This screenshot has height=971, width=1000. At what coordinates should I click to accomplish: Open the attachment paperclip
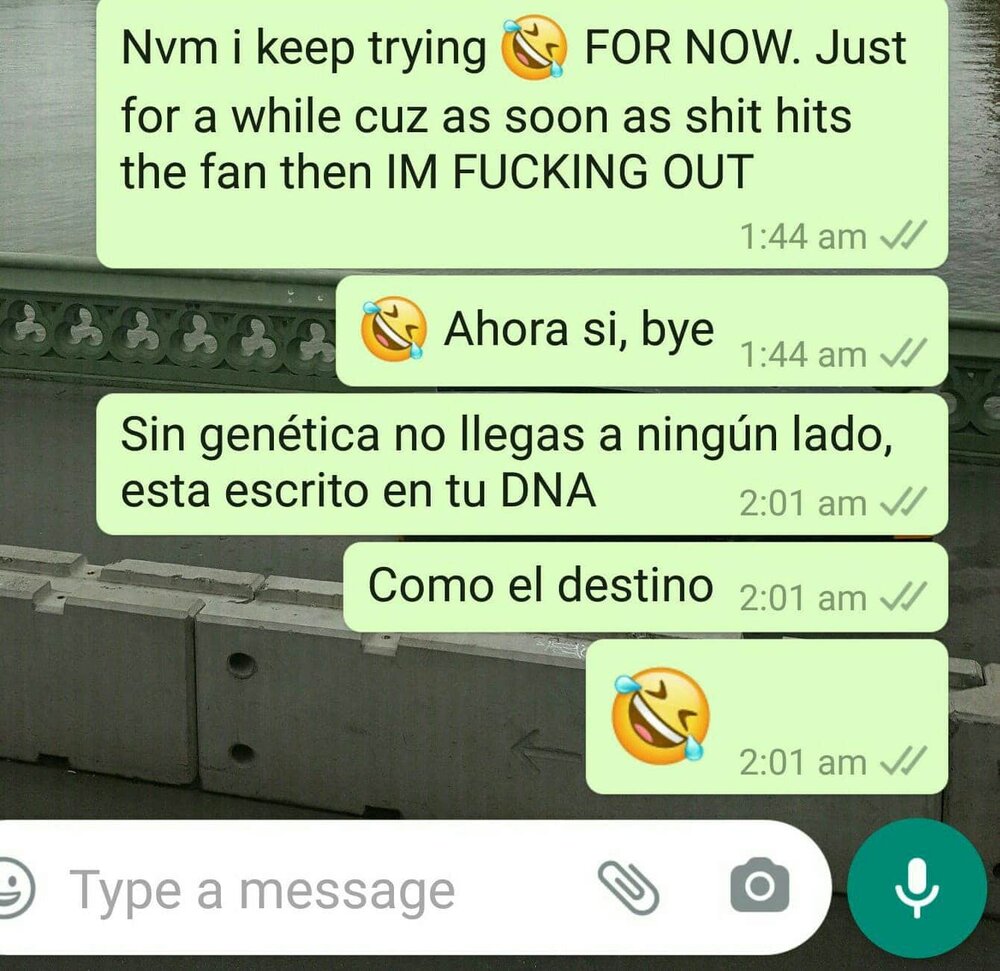[628, 886]
